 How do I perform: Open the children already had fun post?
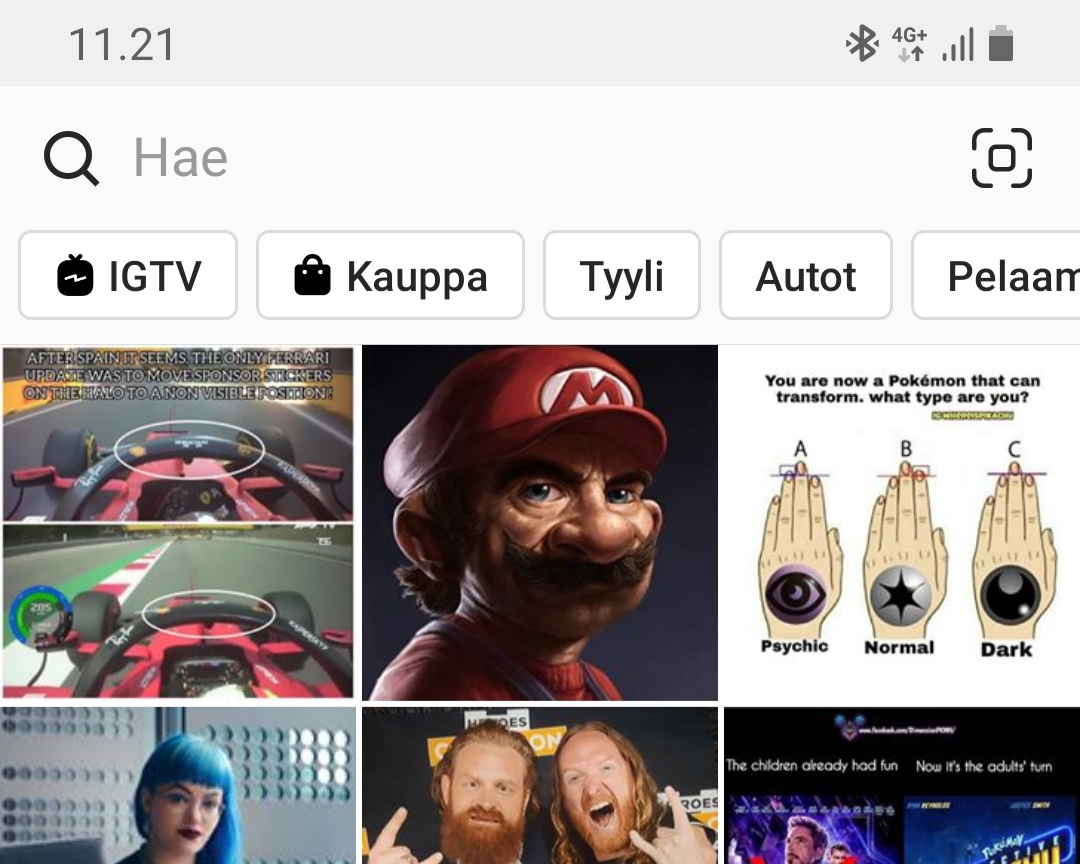click(x=901, y=786)
